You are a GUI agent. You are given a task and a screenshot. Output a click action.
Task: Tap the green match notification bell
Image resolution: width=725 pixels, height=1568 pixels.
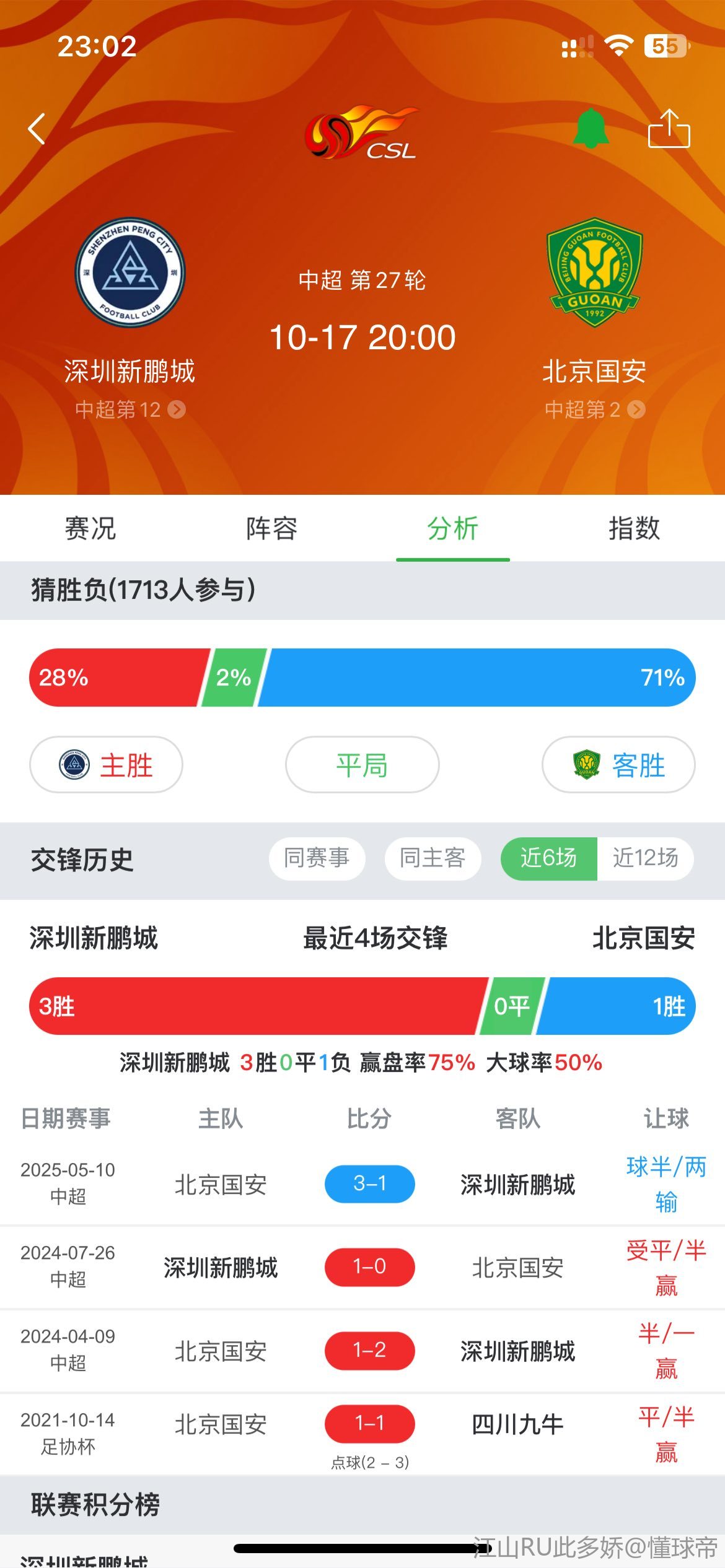(590, 128)
